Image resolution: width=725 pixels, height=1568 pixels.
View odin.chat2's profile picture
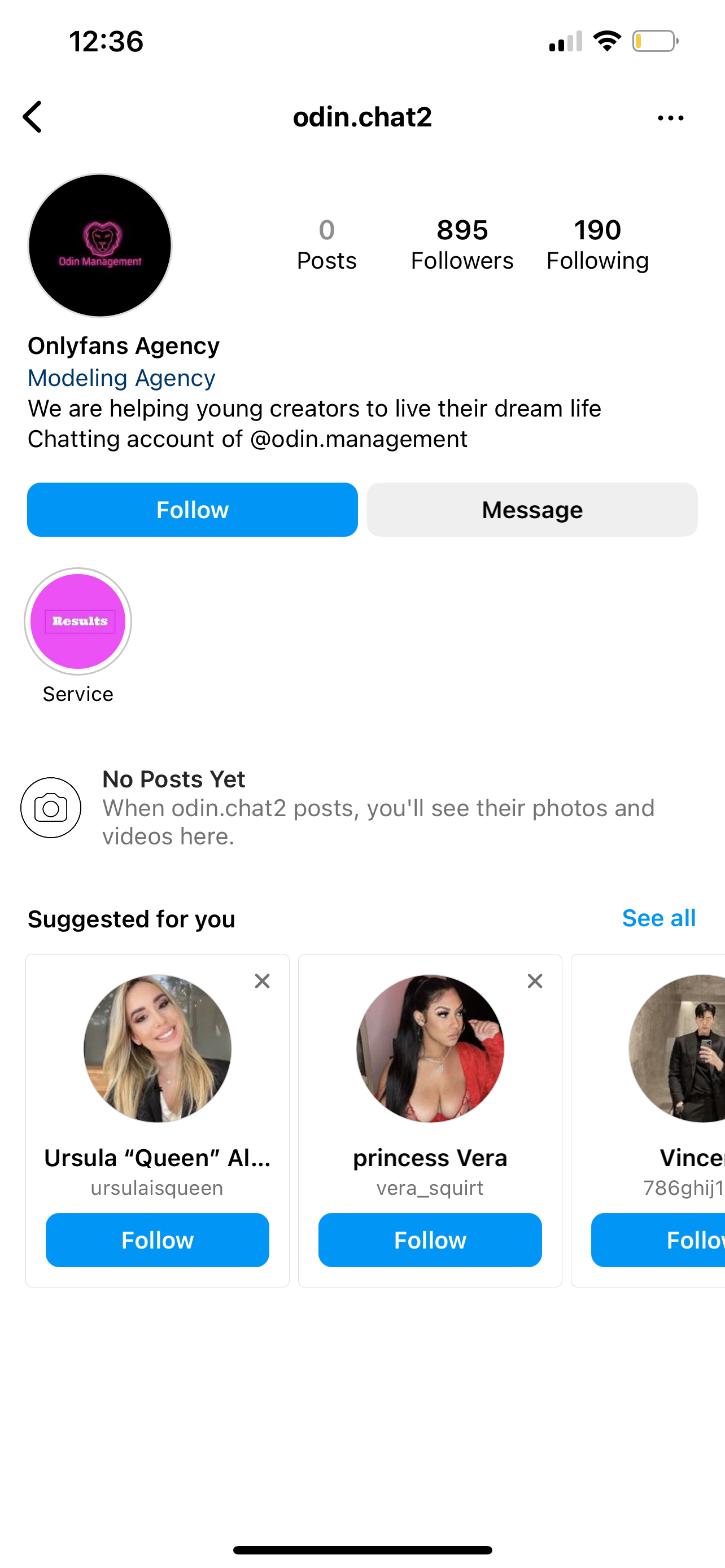[100, 246]
